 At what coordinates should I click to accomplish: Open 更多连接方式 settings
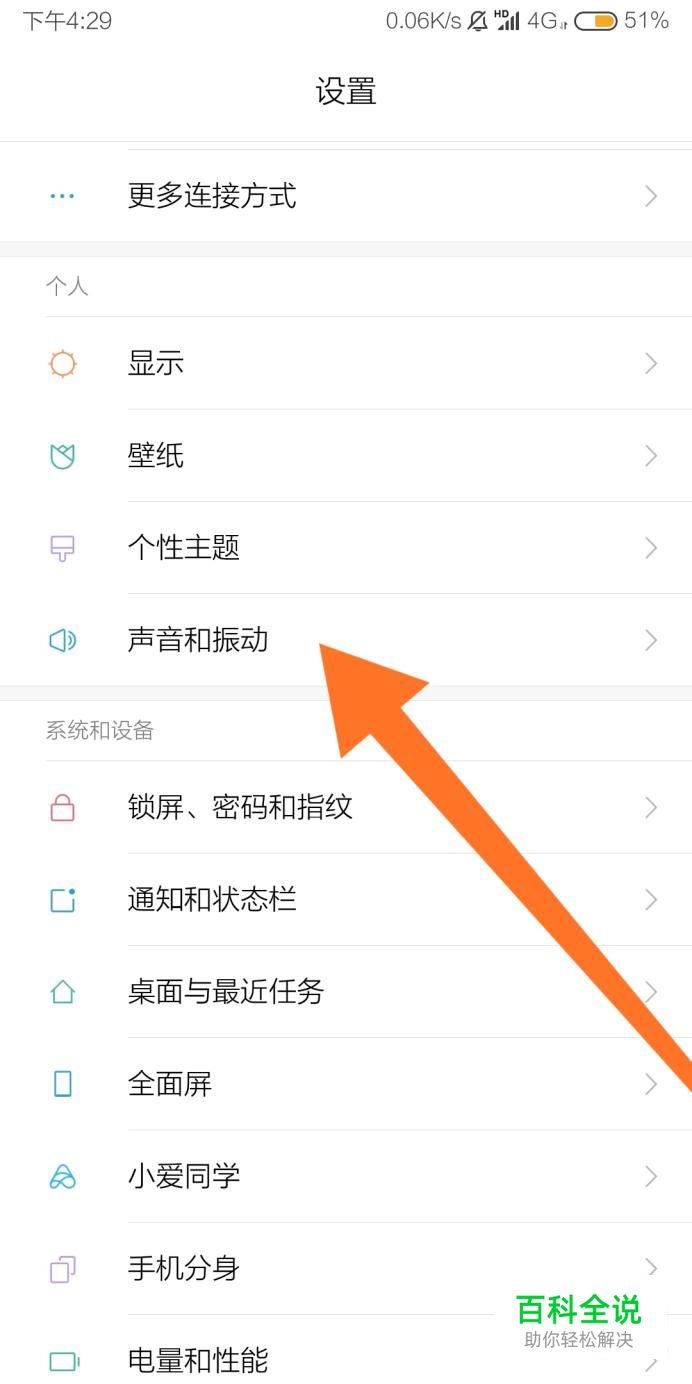coord(212,196)
